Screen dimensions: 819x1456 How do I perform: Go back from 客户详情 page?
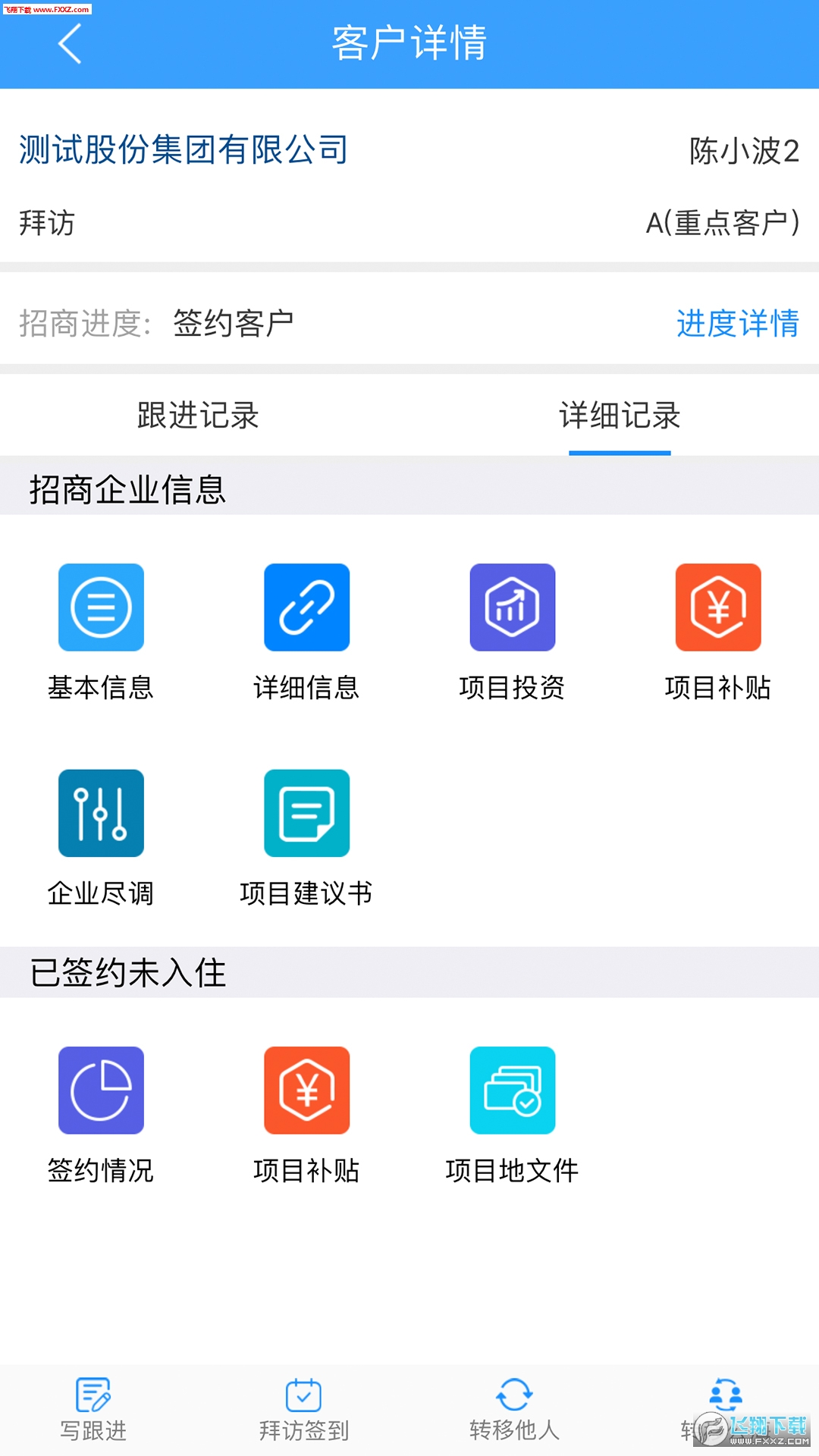pos(70,43)
